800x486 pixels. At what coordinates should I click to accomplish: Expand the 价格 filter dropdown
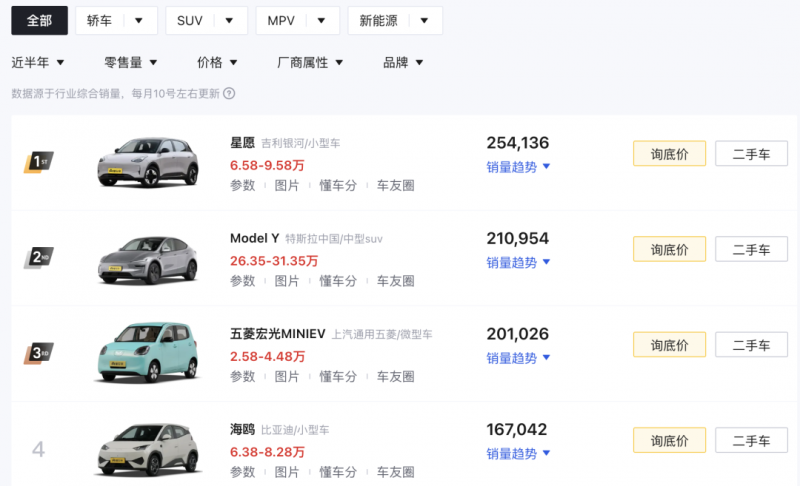pyautogui.click(x=218, y=62)
